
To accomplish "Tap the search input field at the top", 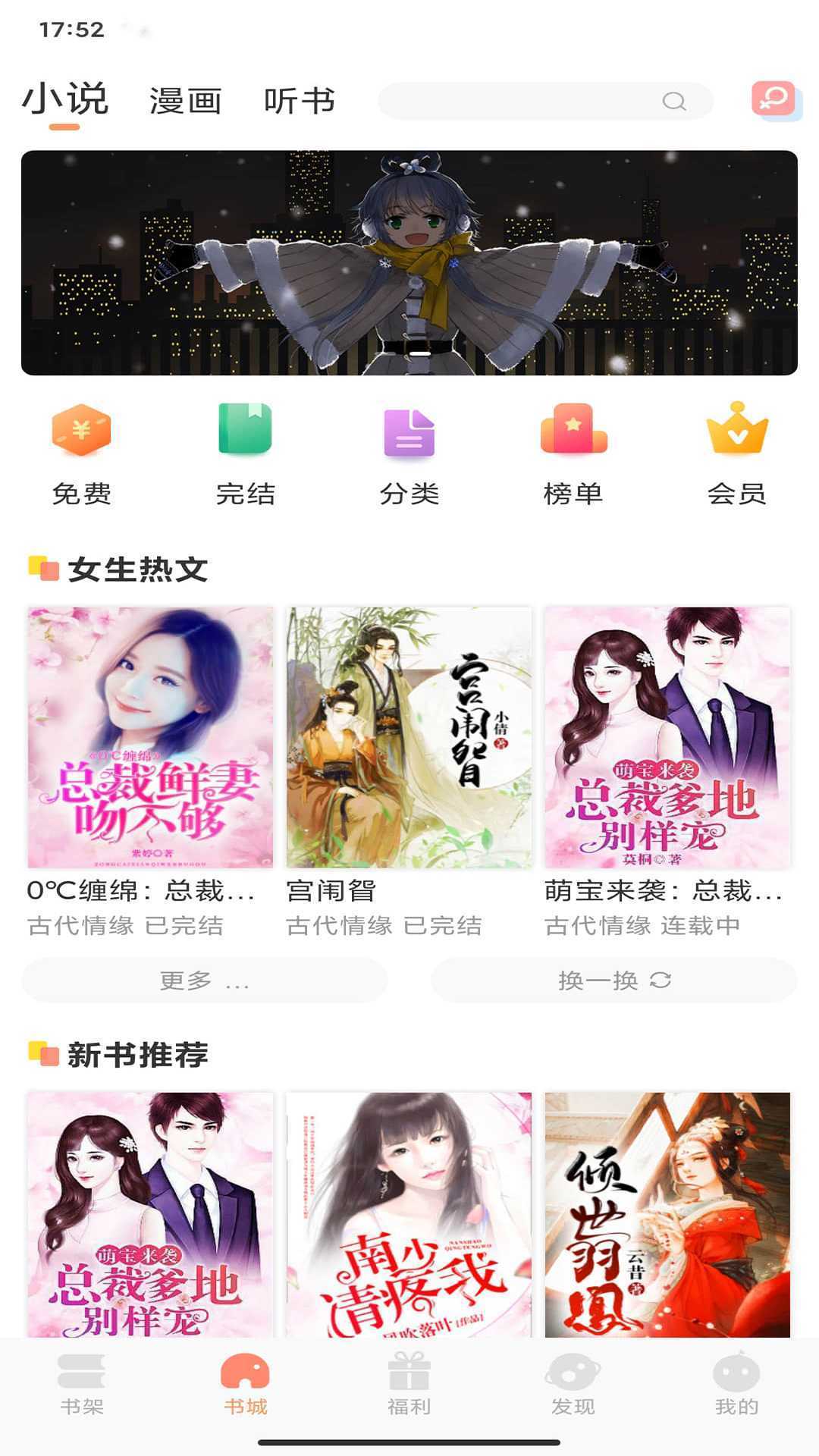I will [x=531, y=99].
